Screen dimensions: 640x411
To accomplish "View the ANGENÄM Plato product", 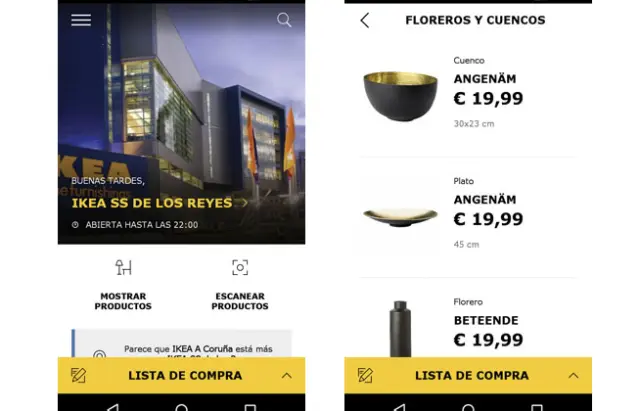I will pyautogui.click(x=467, y=214).
